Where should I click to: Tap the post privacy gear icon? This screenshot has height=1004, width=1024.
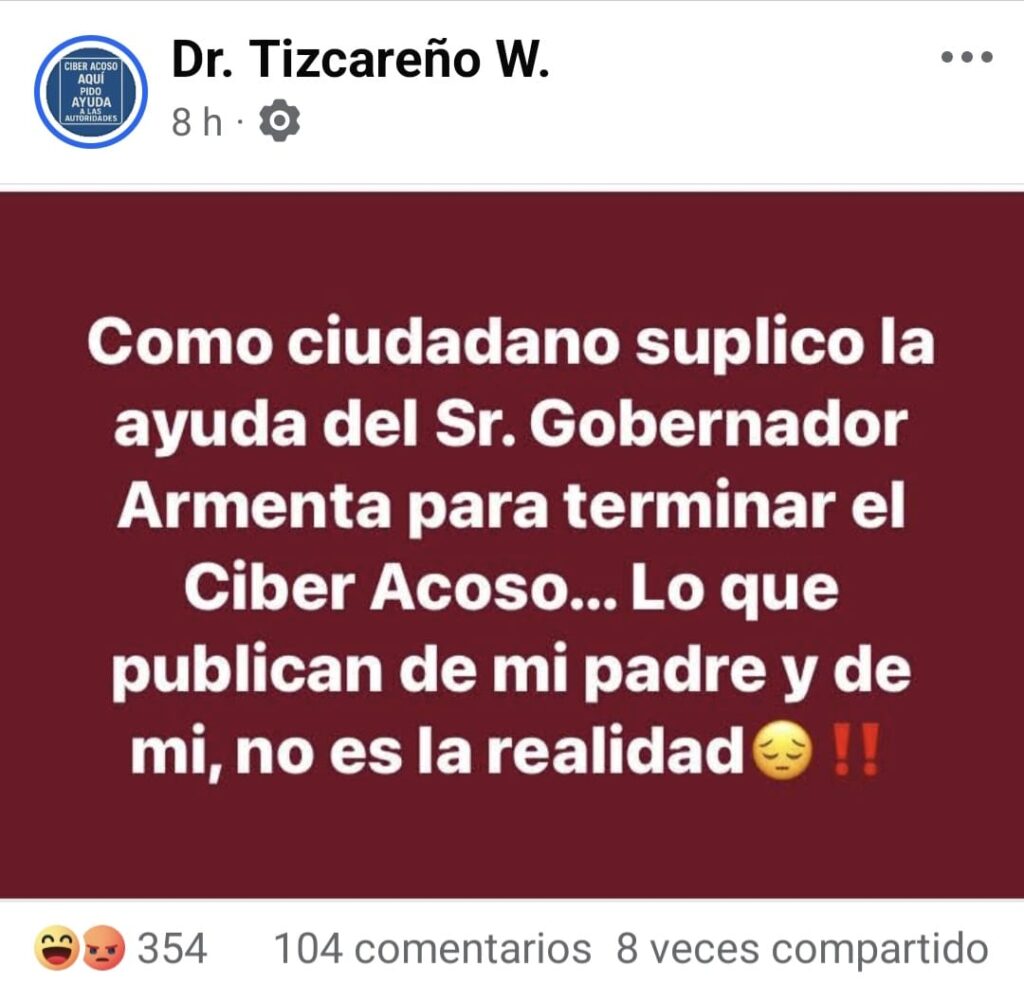point(279,122)
